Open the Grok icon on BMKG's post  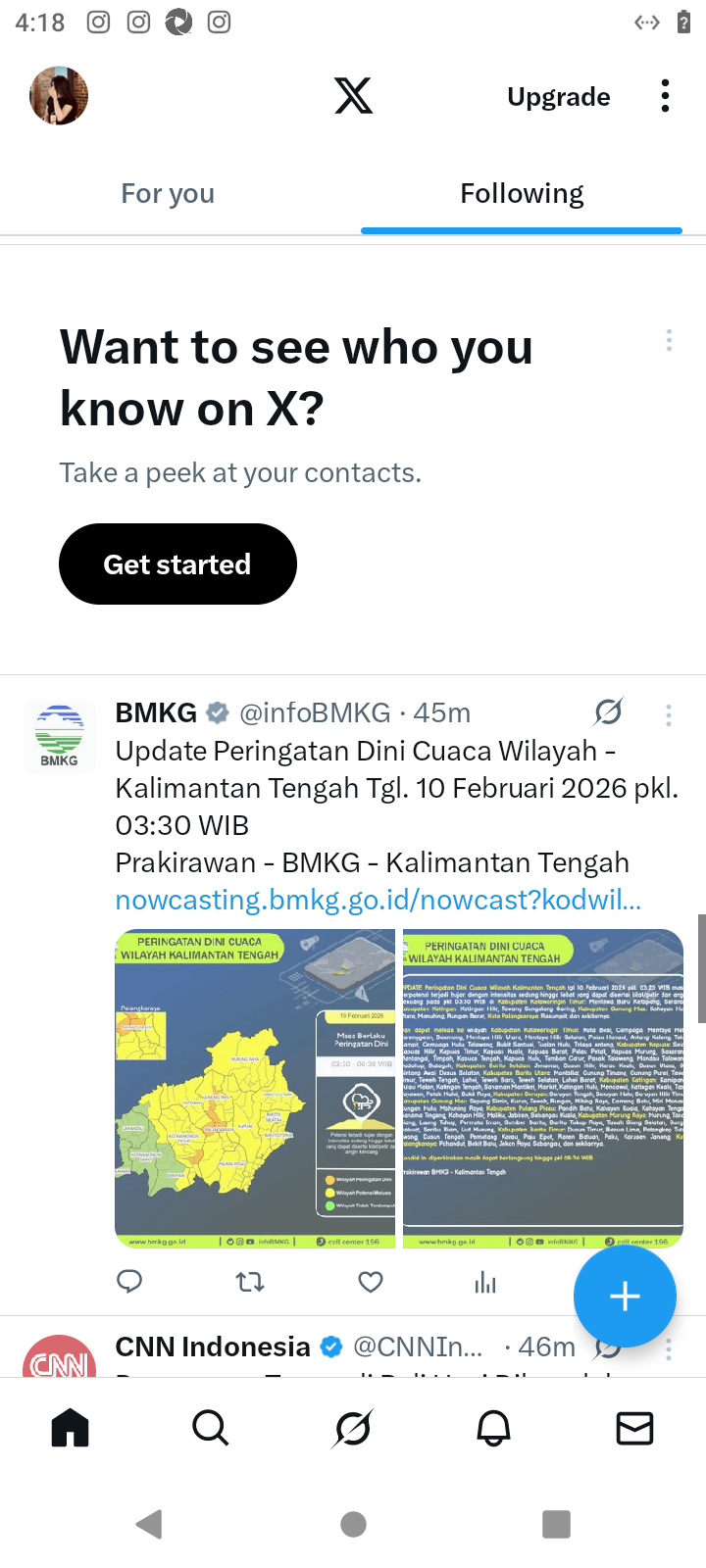coord(608,712)
